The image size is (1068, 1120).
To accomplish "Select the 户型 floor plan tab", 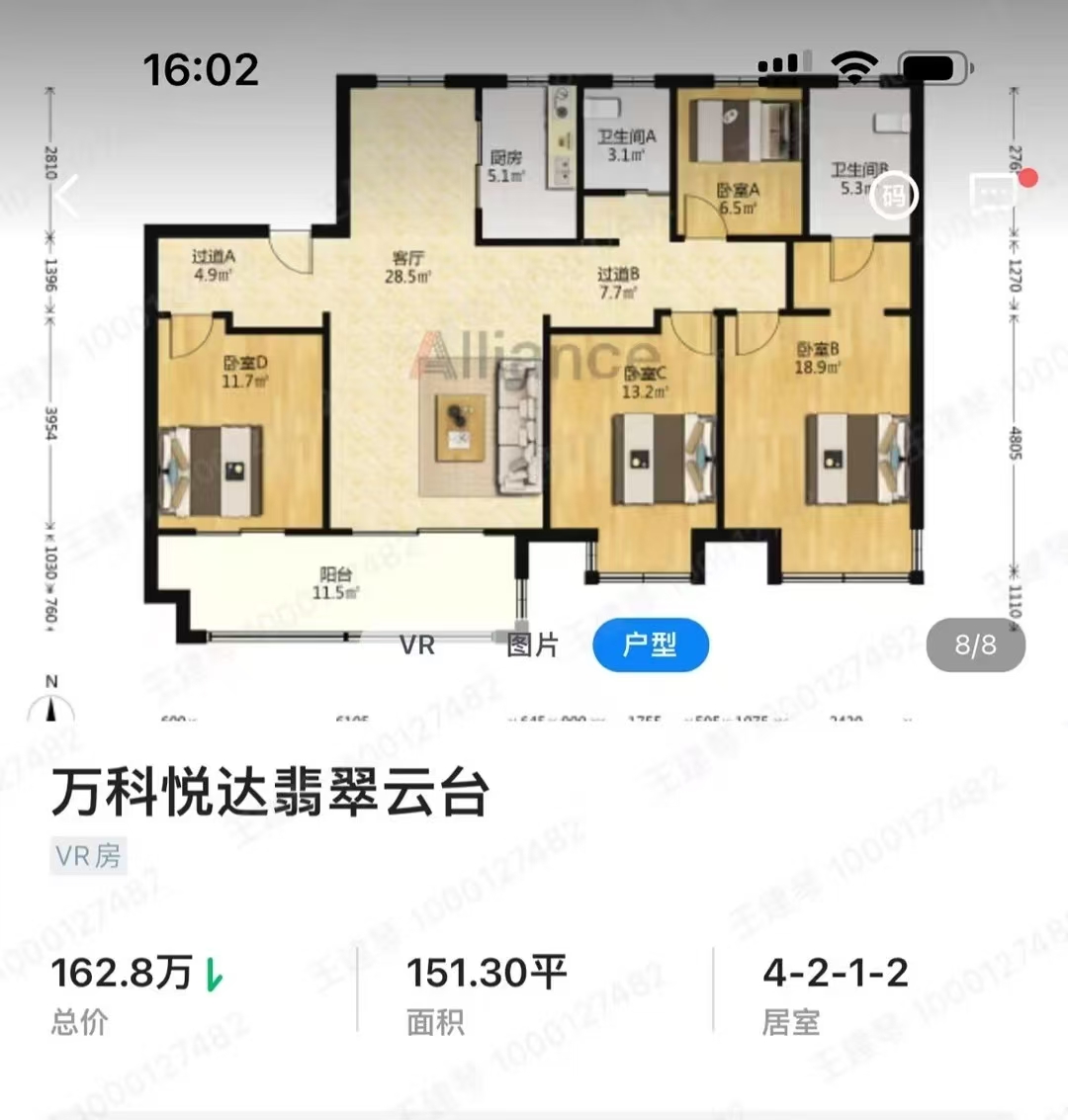I will click(x=650, y=646).
